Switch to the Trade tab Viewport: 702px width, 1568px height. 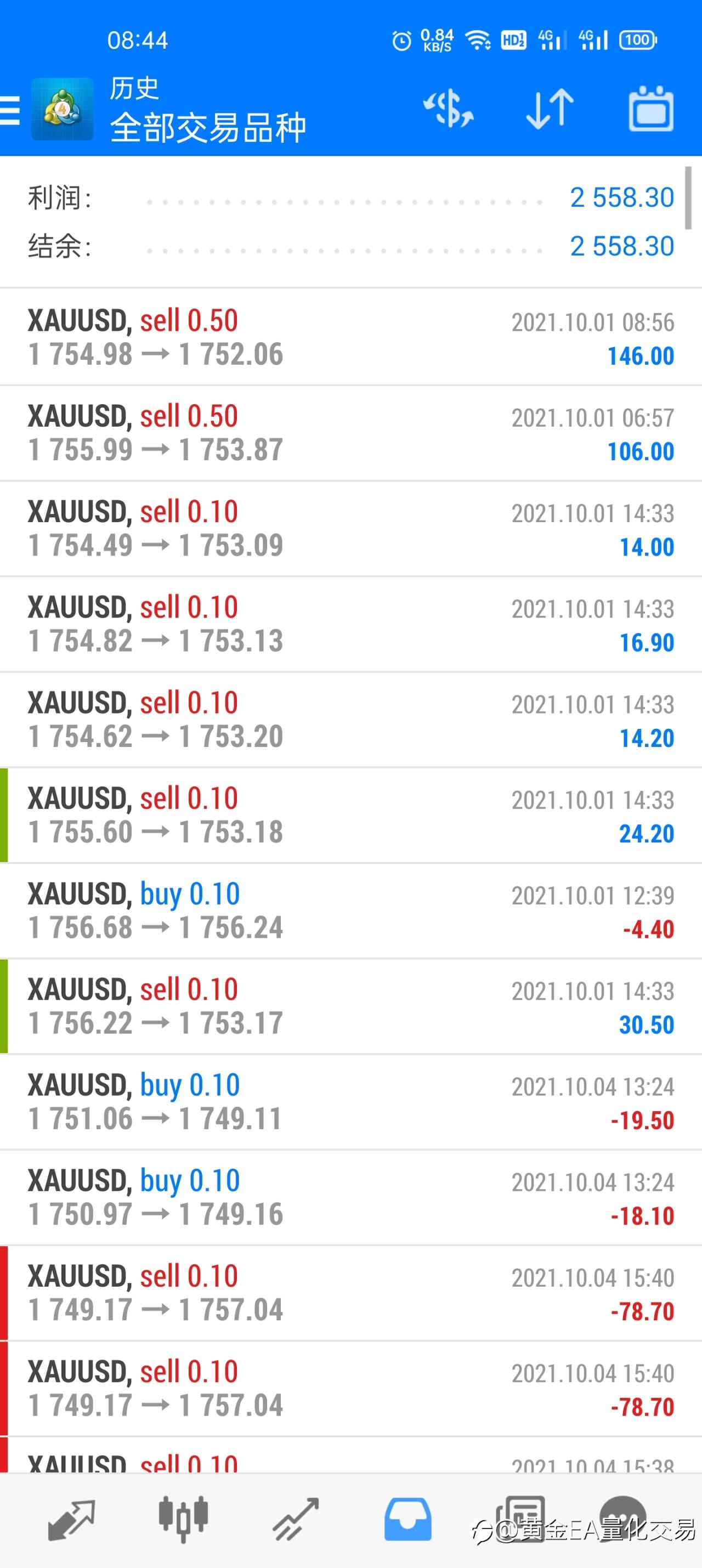(296, 1519)
